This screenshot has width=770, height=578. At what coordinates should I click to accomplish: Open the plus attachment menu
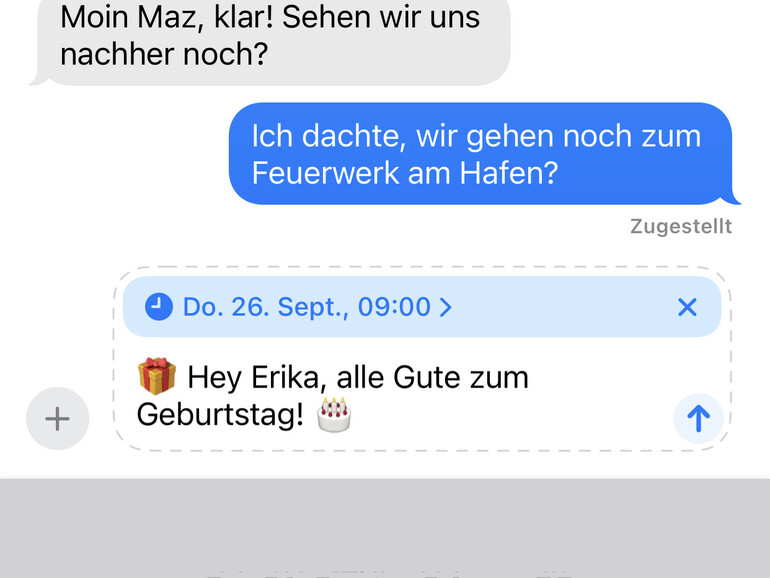pyautogui.click(x=57, y=418)
